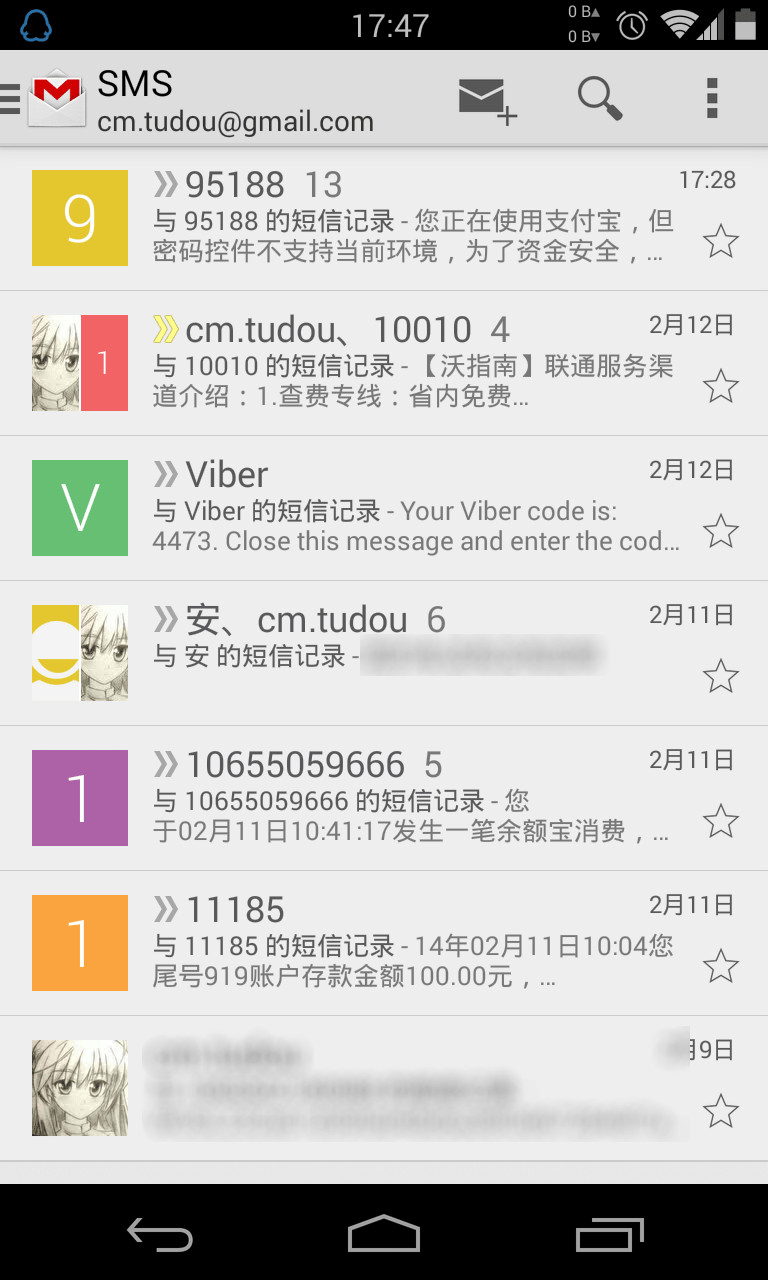Screen dimensions: 768x1280
Task: Open the cm.tudou, 10010 thread
Action: click(410, 363)
